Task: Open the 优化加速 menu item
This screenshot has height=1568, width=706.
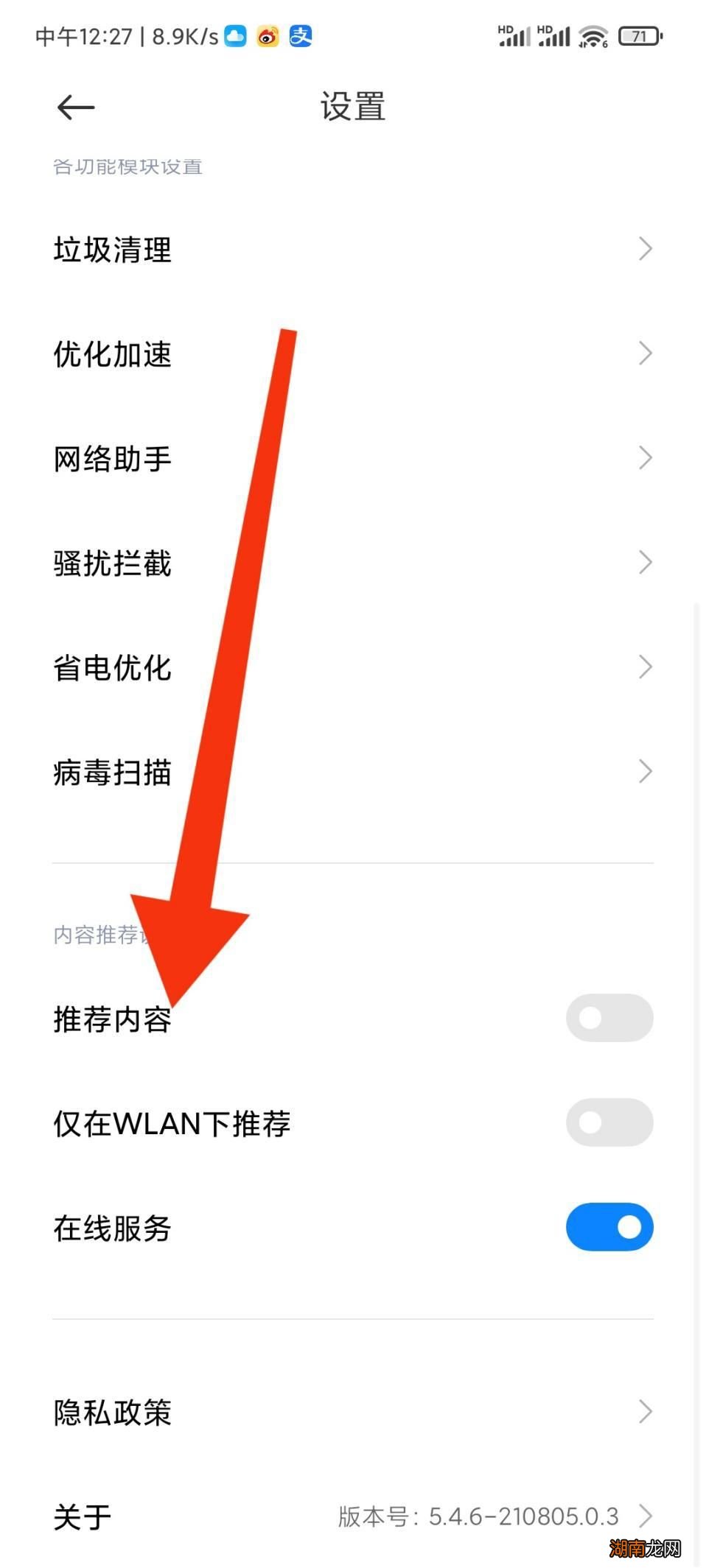Action: coord(113,354)
